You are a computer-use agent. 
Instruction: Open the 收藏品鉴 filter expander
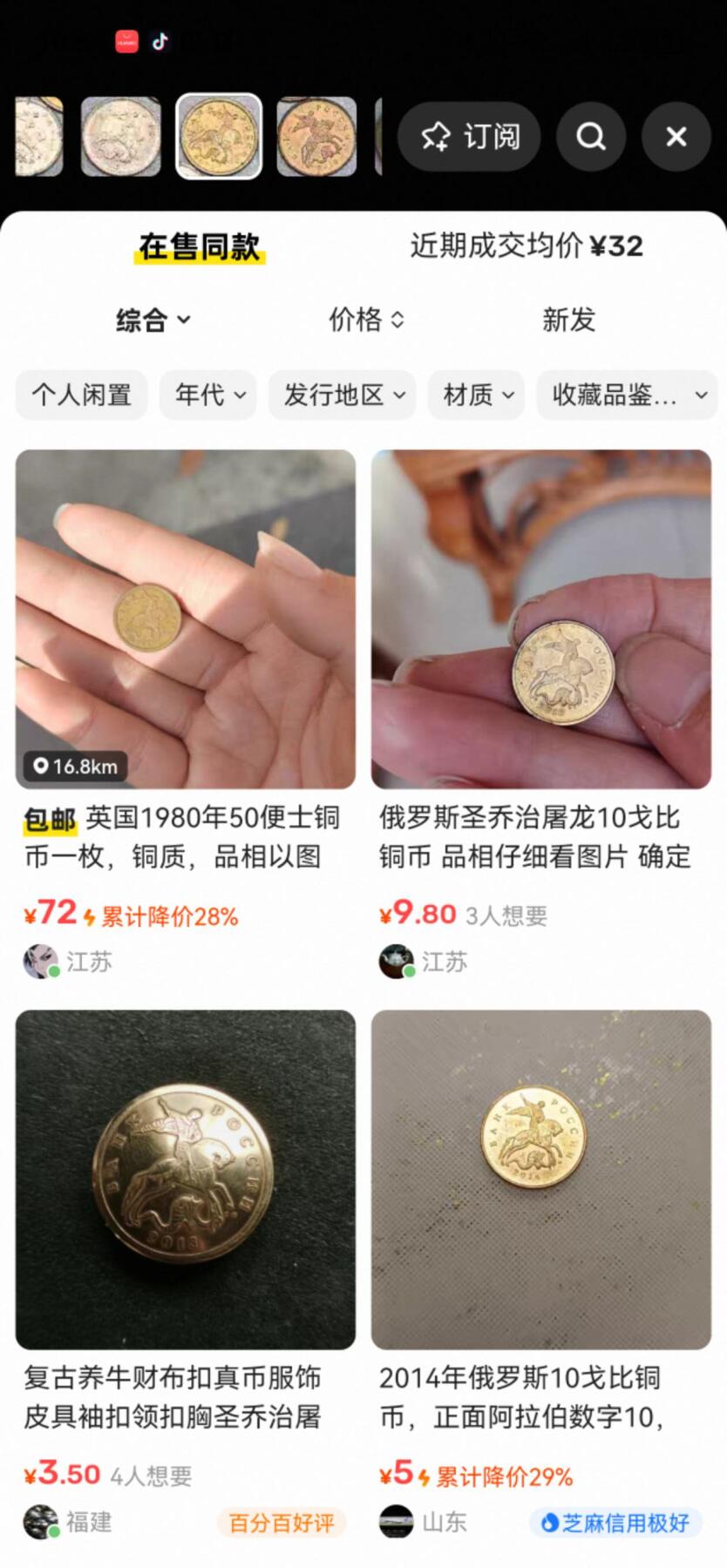click(x=626, y=395)
